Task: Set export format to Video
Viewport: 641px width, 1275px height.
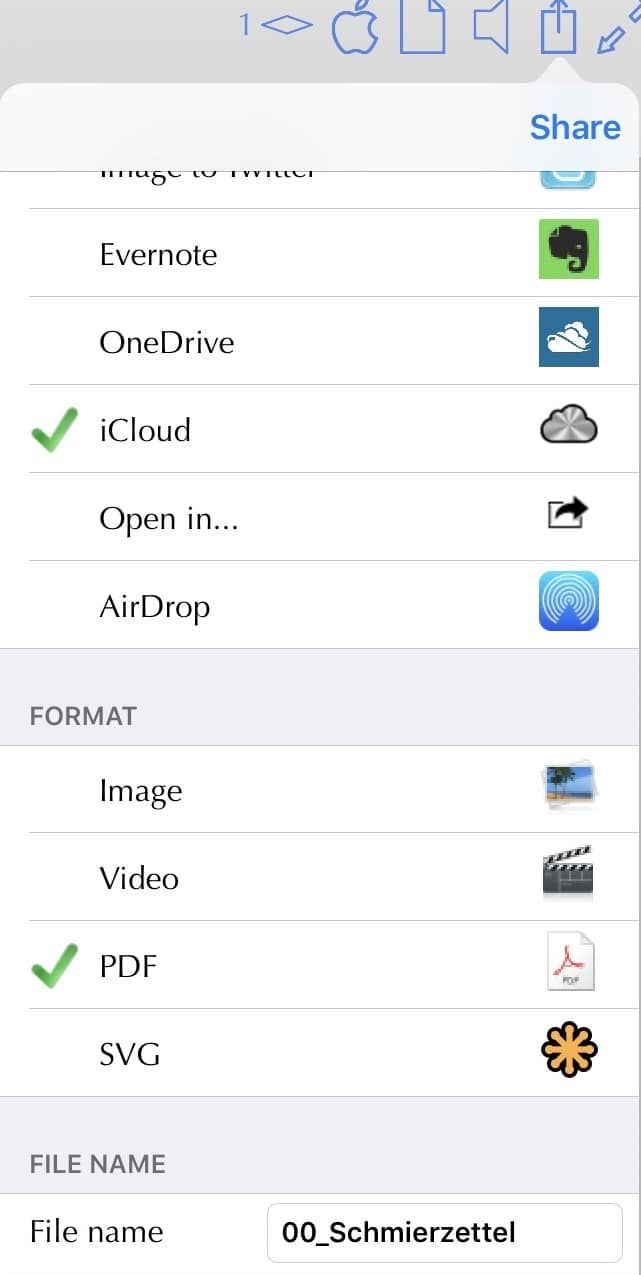Action: pyautogui.click(x=320, y=878)
